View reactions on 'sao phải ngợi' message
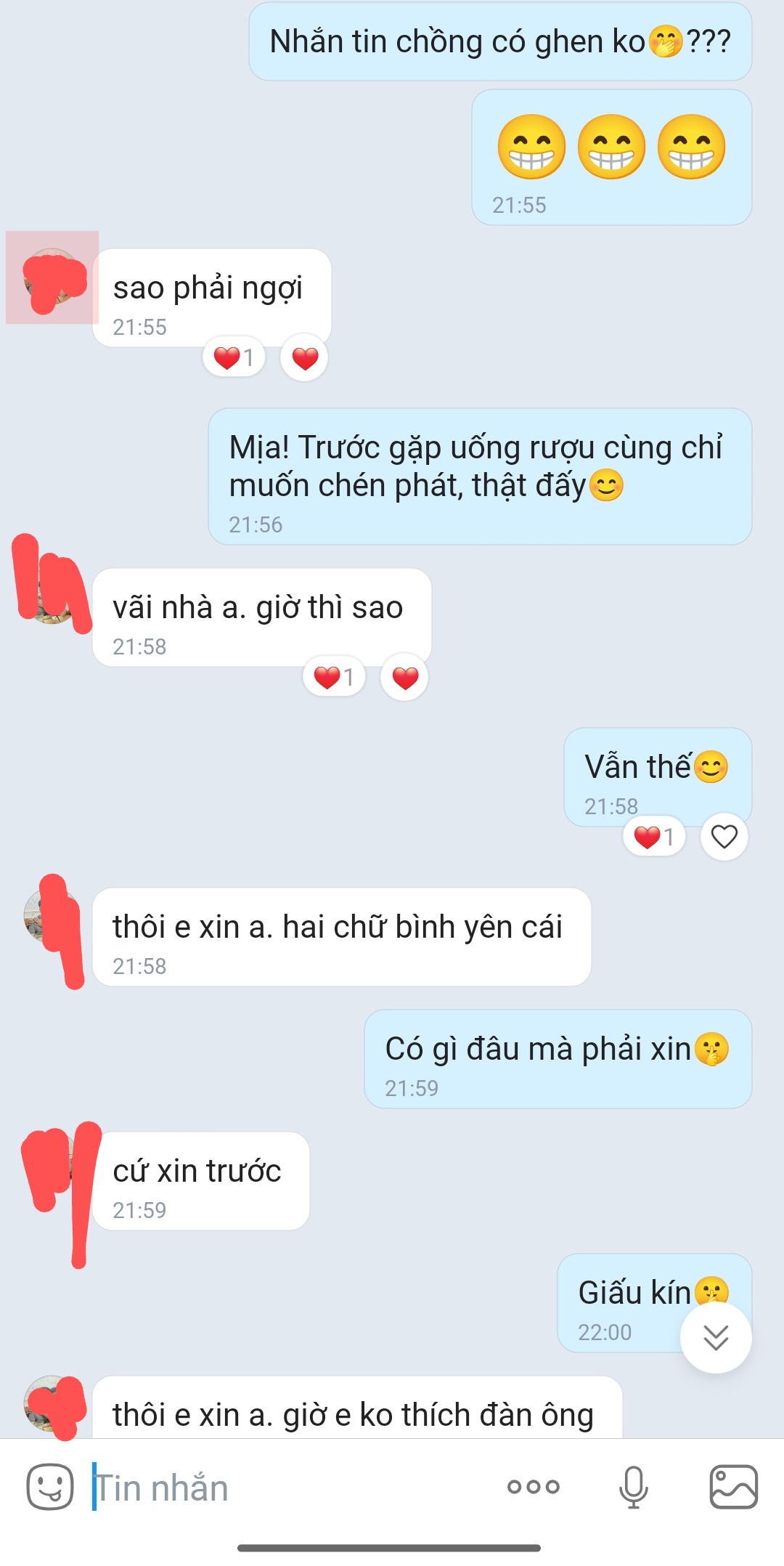The width and height of the screenshot is (784, 1566). pyautogui.click(x=234, y=357)
